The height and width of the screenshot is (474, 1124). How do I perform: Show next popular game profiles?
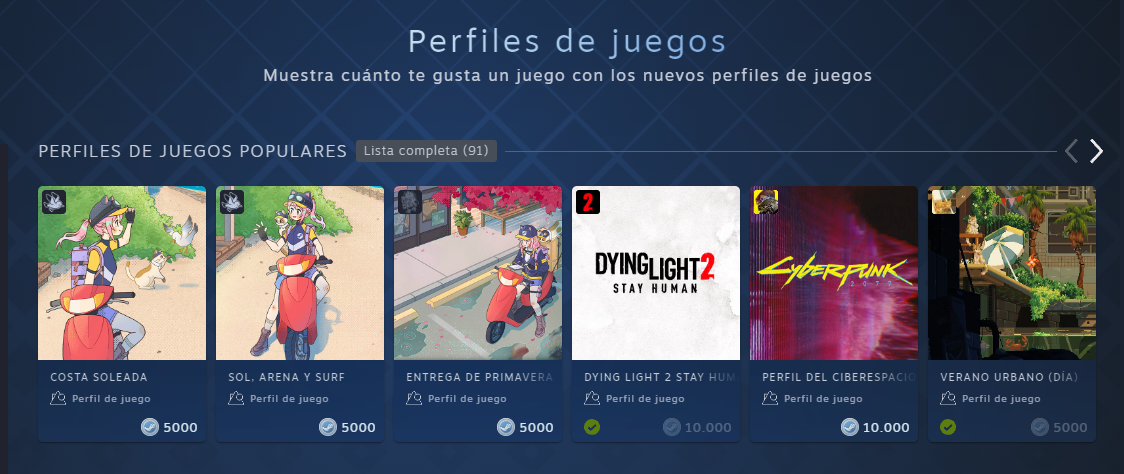1097,151
